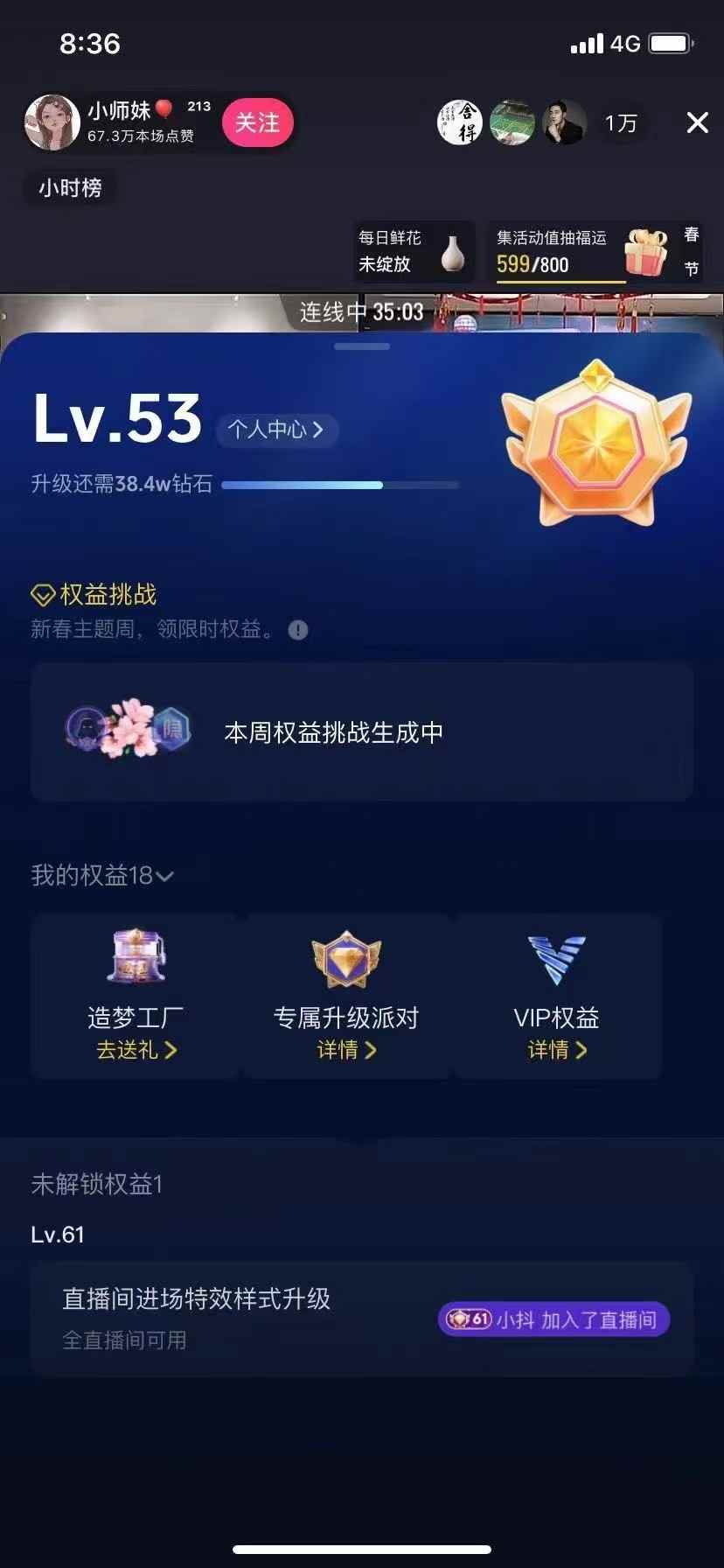Go to 个人中心
This screenshot has height=1568, width=724.
coord(275,430)
